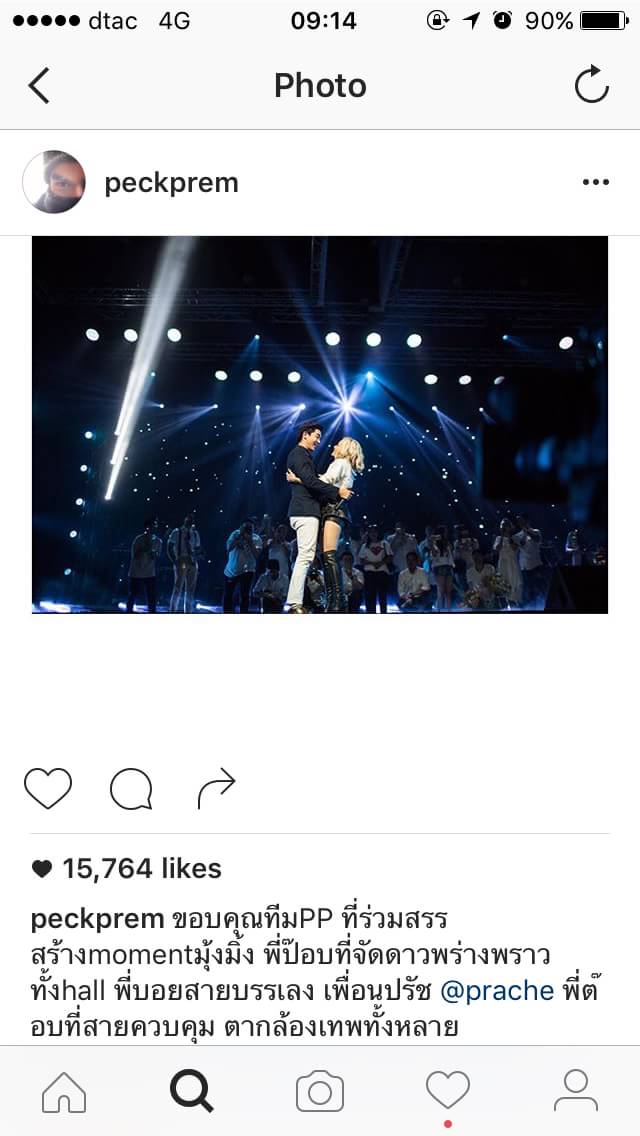
Task: Like peckprem's post with the heart
Action: point(48,789)
